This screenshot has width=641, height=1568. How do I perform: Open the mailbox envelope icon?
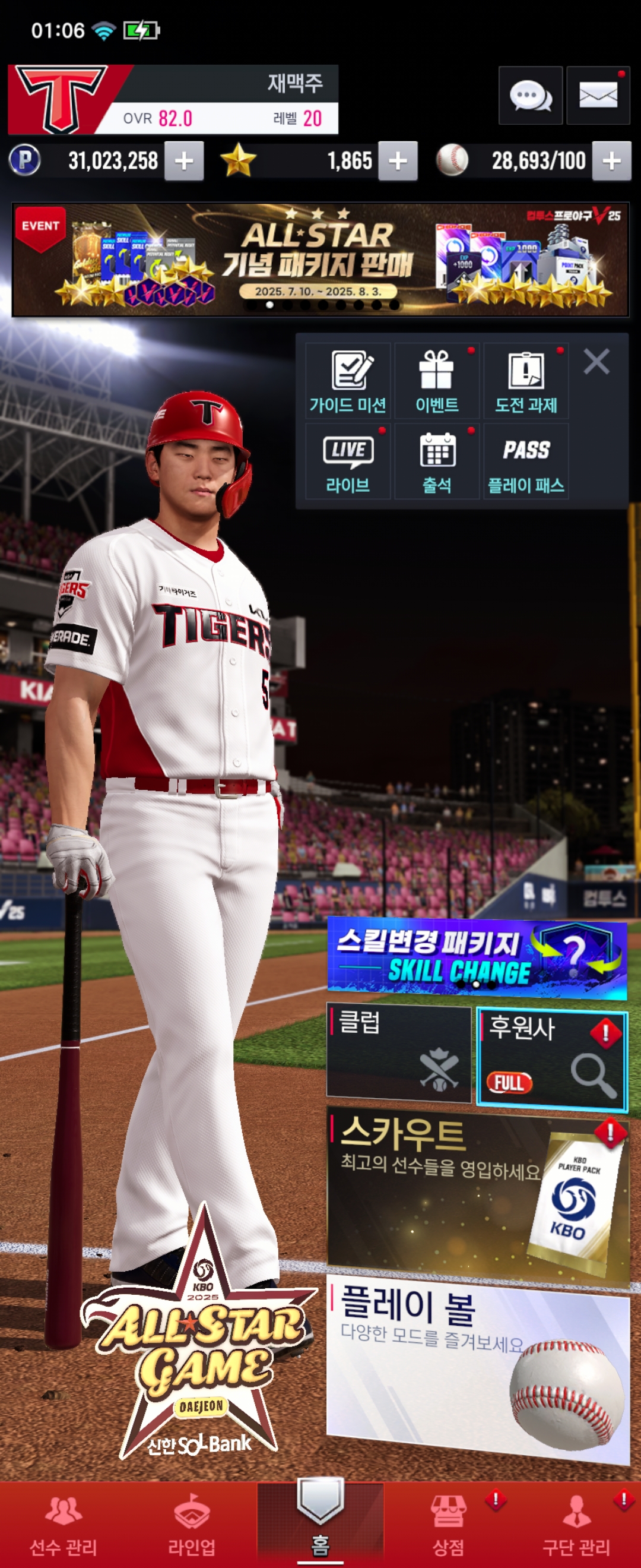click(x=598, y=96)
